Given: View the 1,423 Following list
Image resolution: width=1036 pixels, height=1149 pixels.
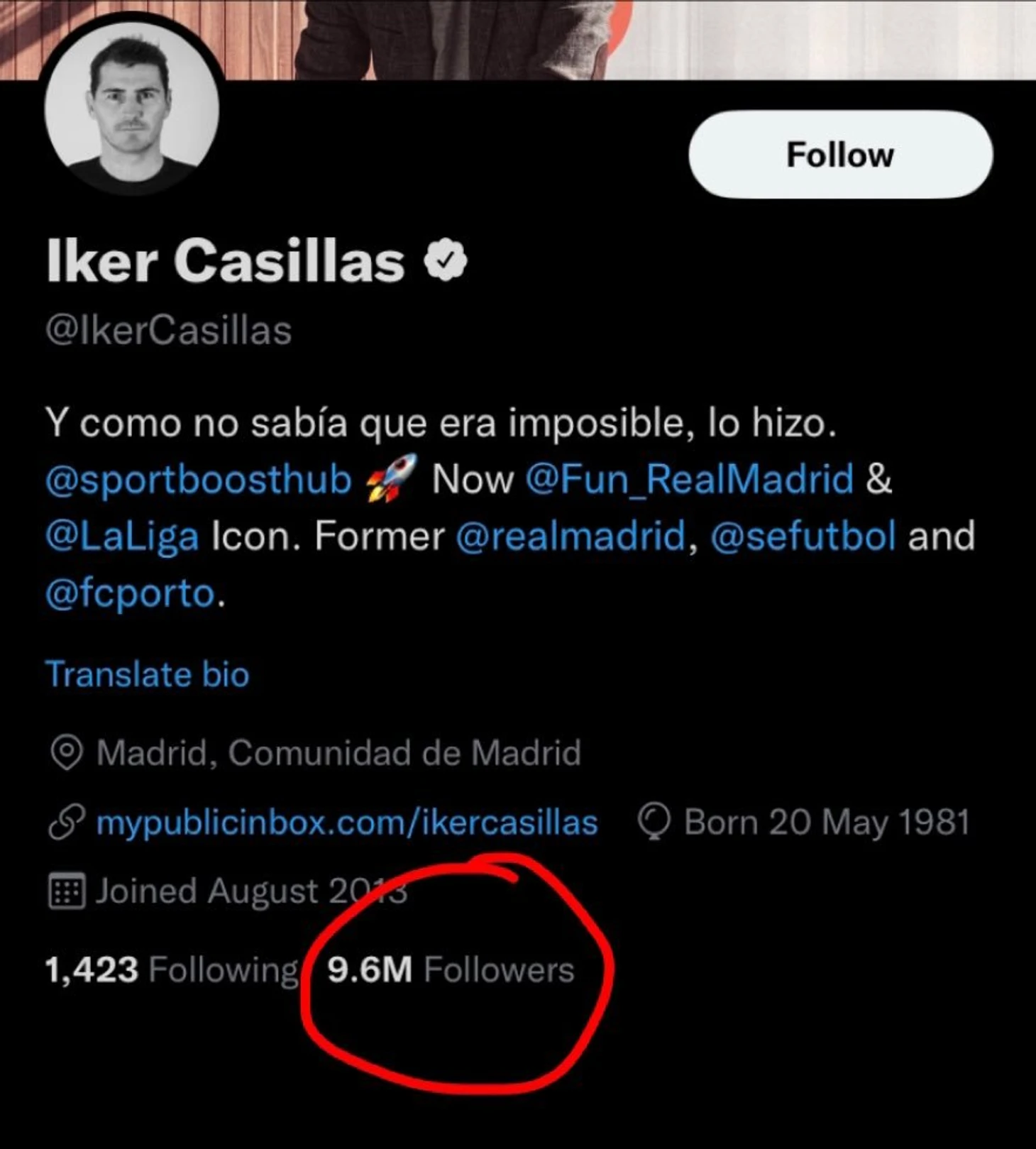Looking at the screenshot, I should (x=171, y=969).
